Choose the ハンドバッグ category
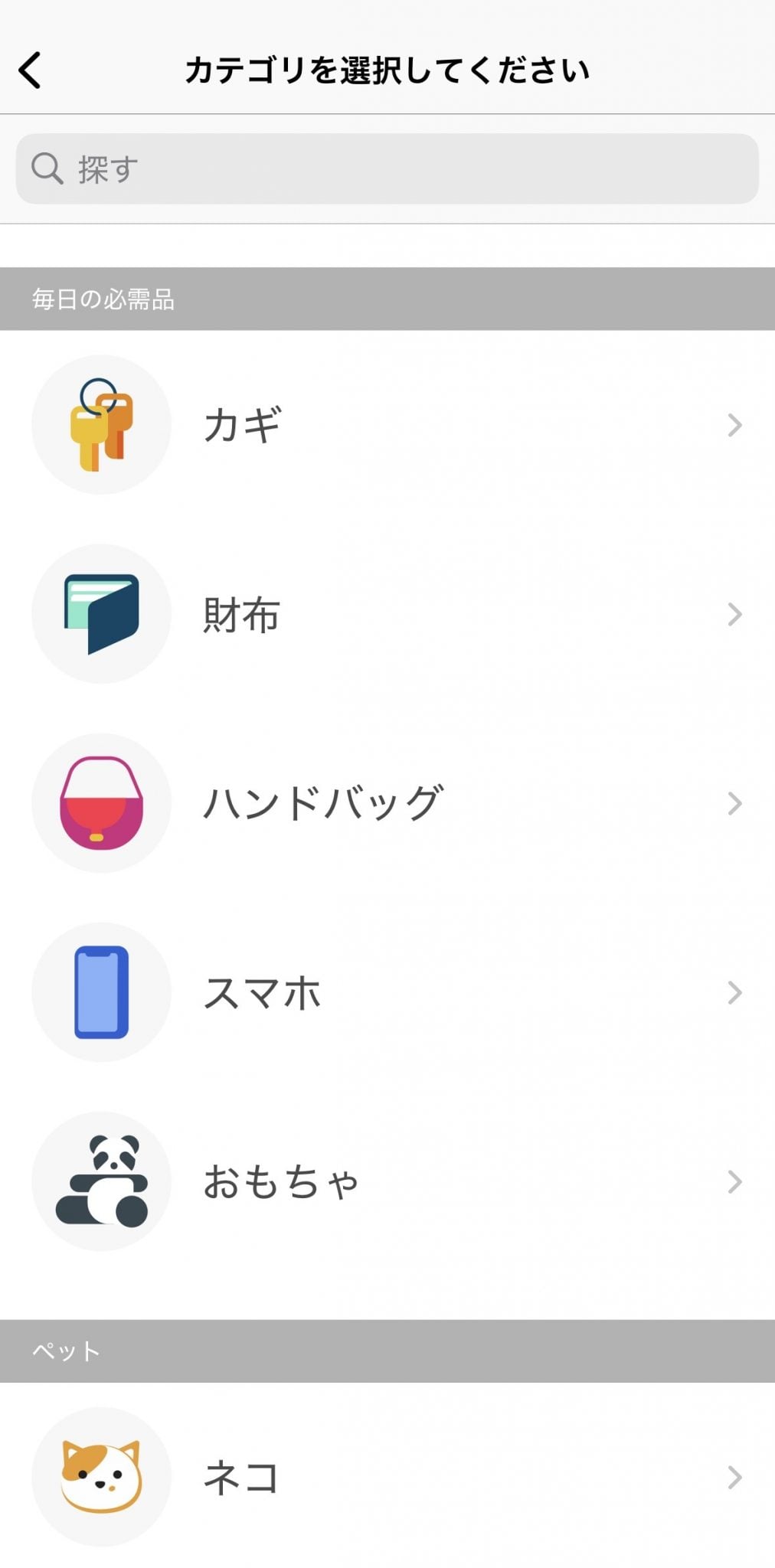 [387, 803]
